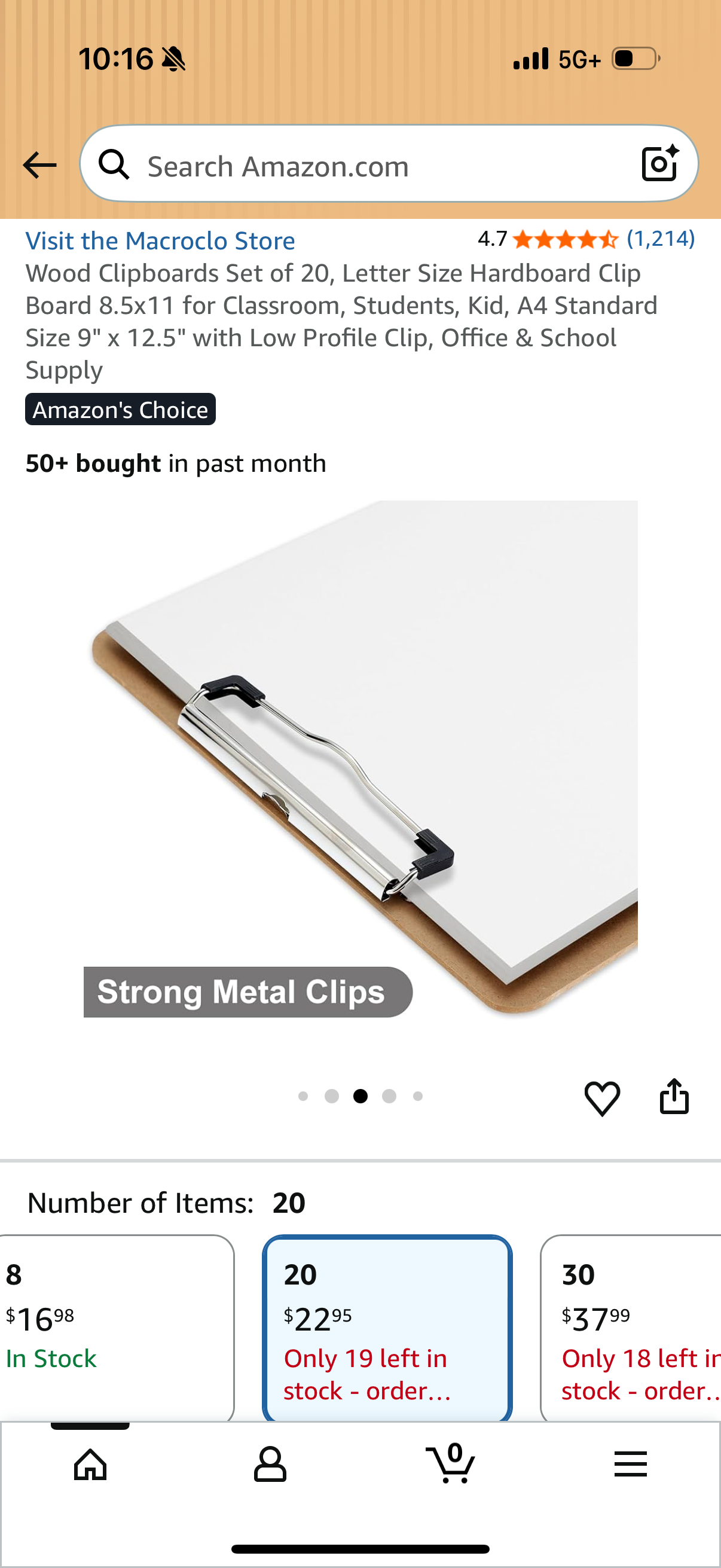Open the camera lens search icon
This screenshot has width=721, height=1568.
660,164
